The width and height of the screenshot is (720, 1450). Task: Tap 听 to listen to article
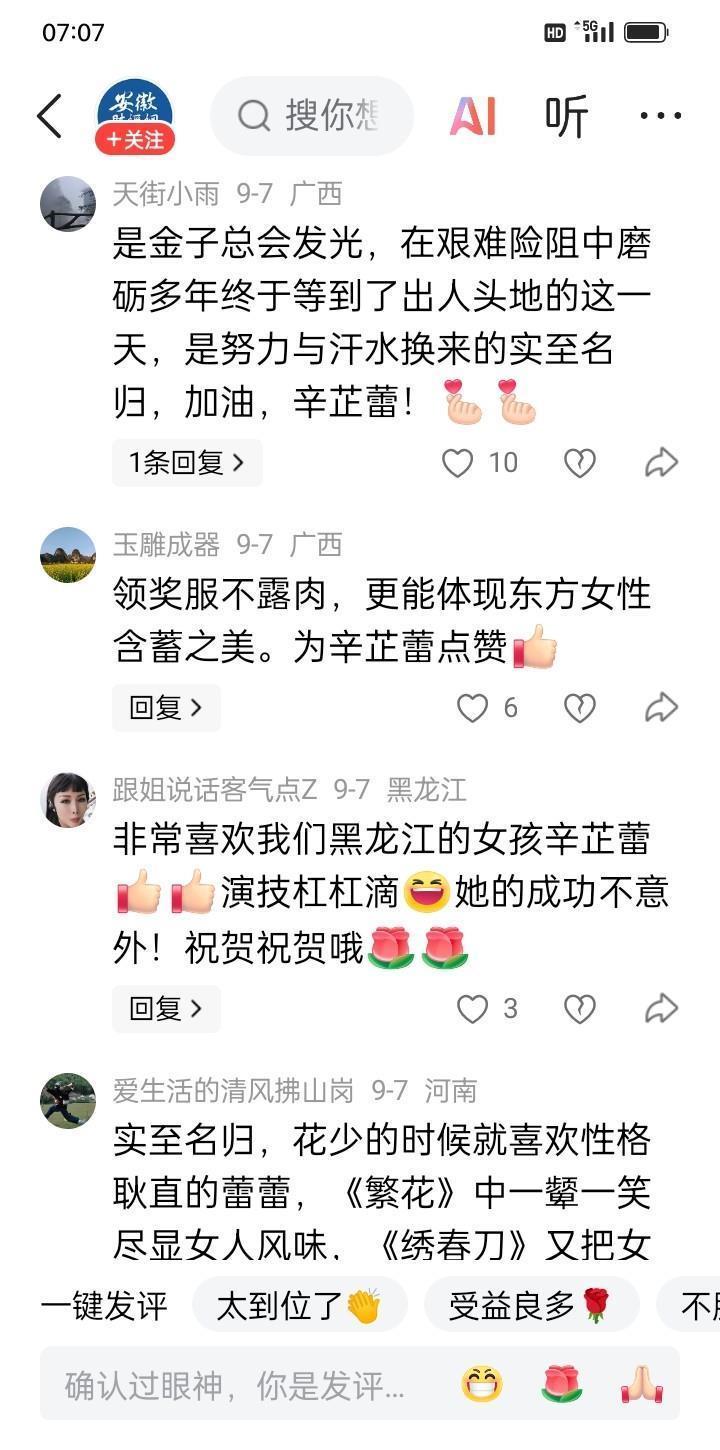click(566, 117)
